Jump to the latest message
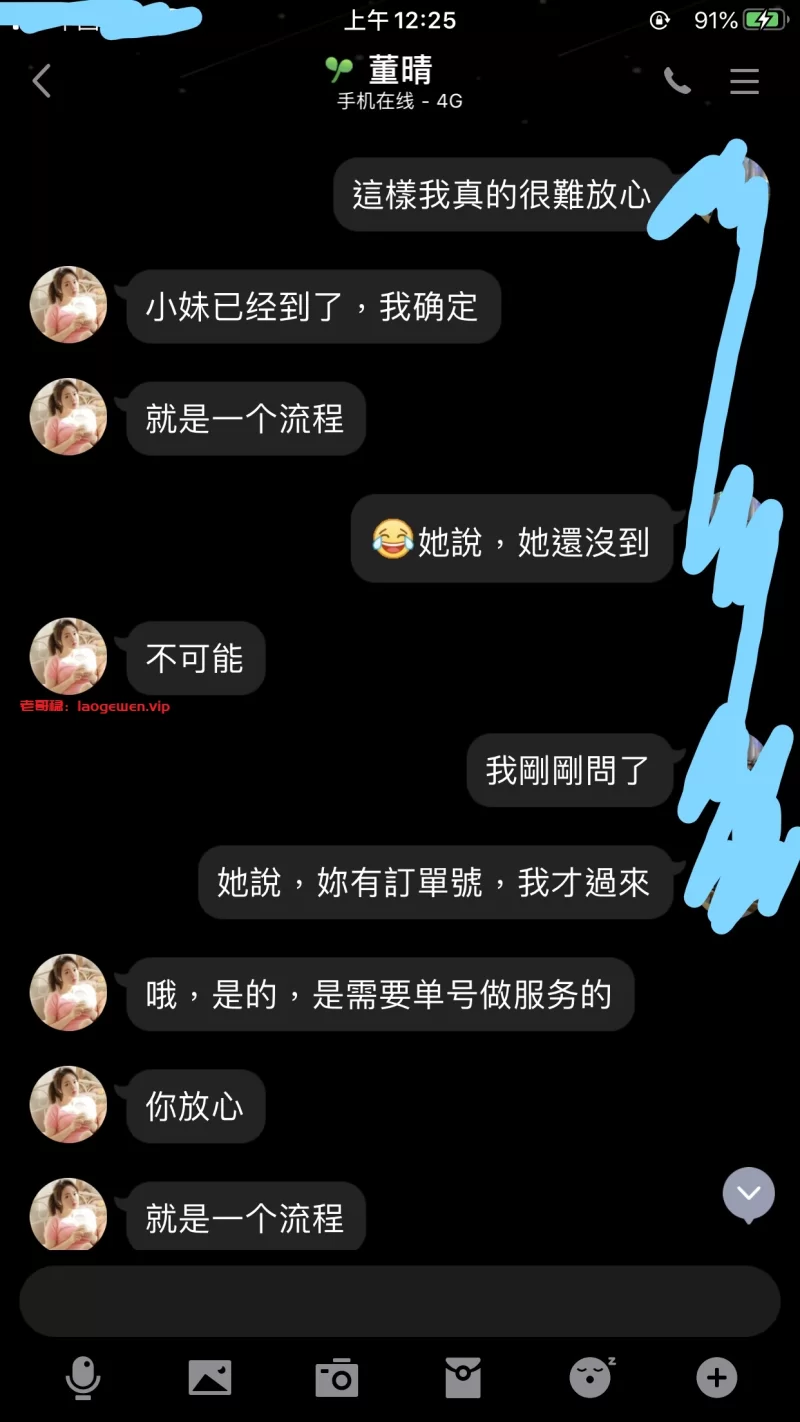The width and height of the screenshot is (800, 1422). point(748,1193)
